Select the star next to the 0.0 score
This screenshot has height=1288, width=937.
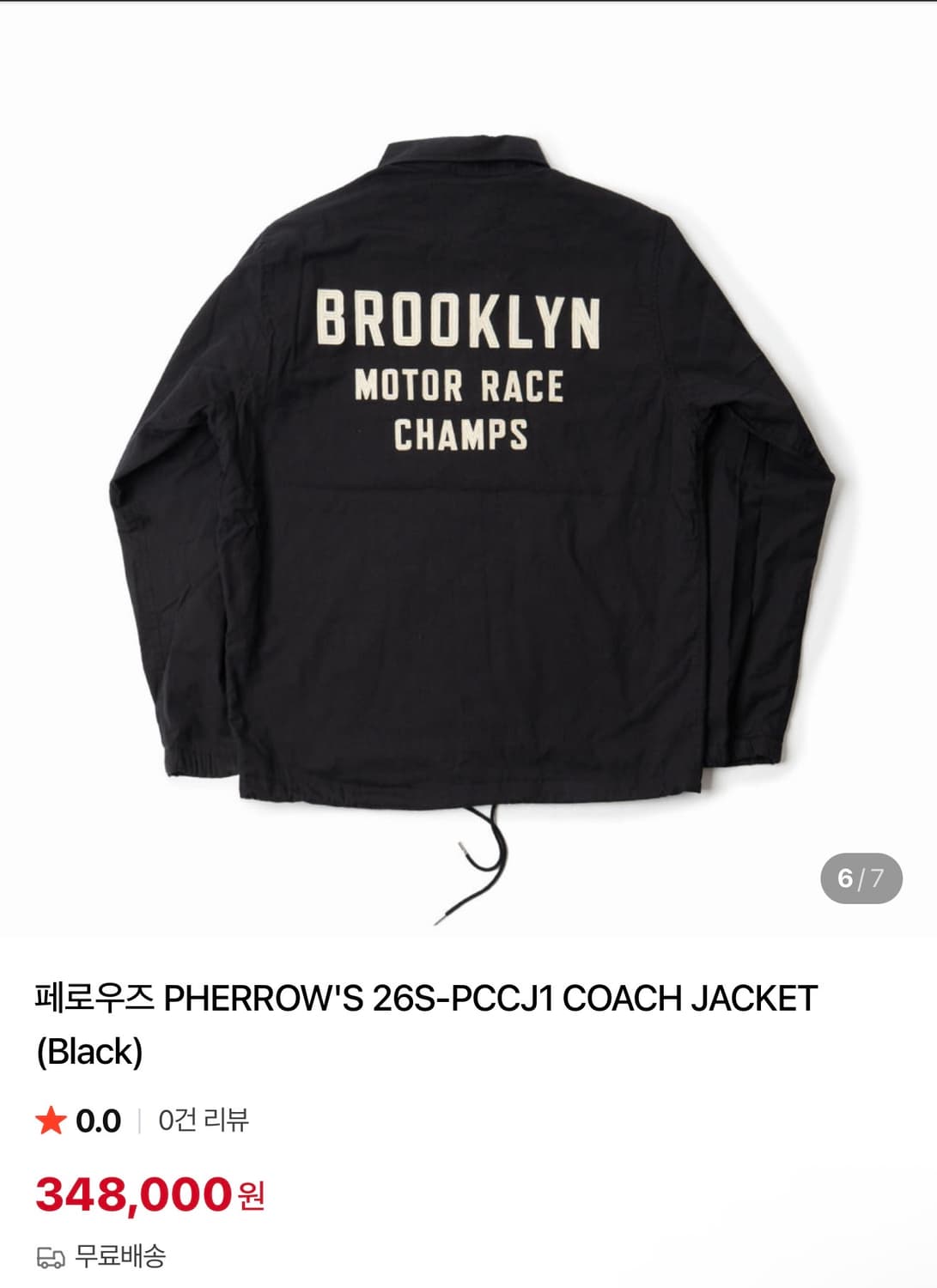pyautogui.click(x=54, y=1121)
